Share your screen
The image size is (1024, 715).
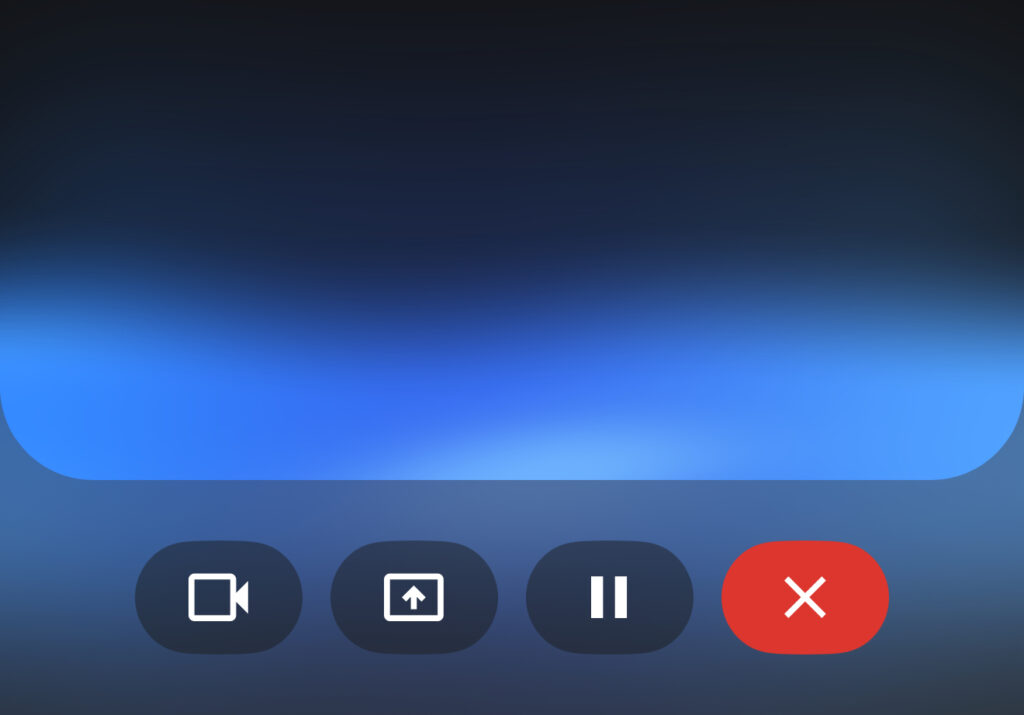click(414, 598)
